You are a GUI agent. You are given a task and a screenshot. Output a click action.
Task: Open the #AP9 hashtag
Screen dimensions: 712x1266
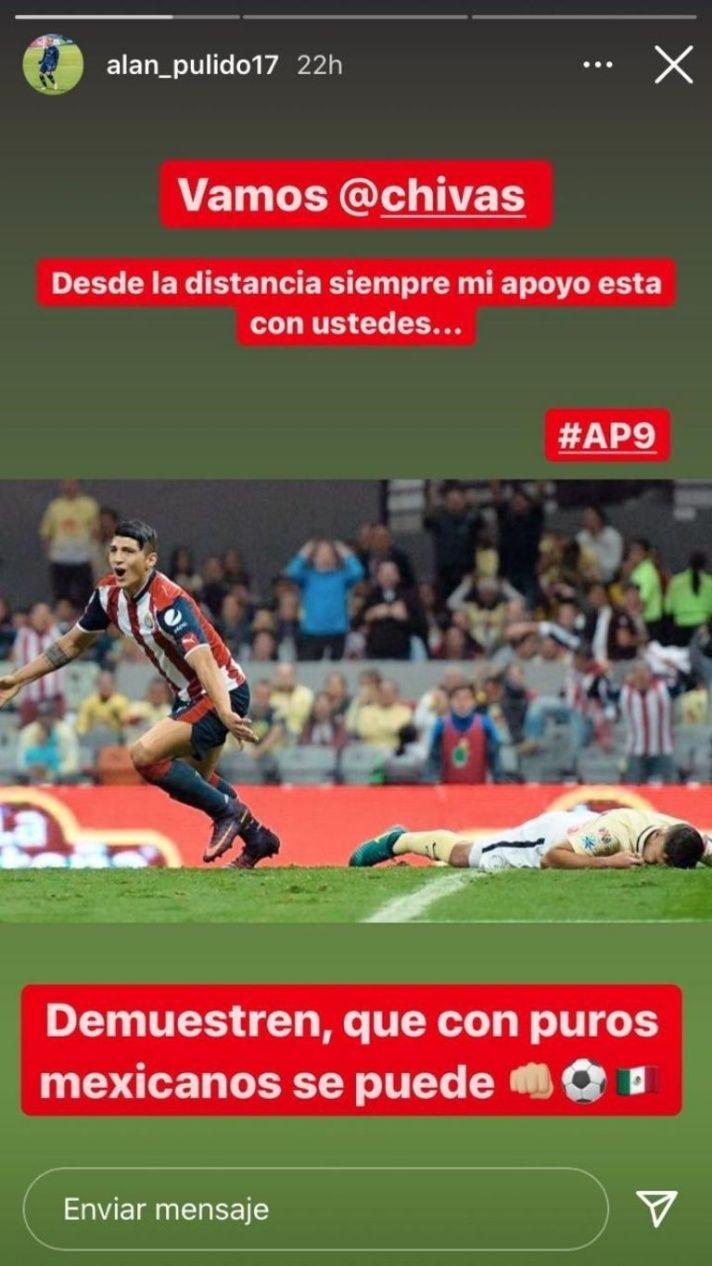pos(607,435)
